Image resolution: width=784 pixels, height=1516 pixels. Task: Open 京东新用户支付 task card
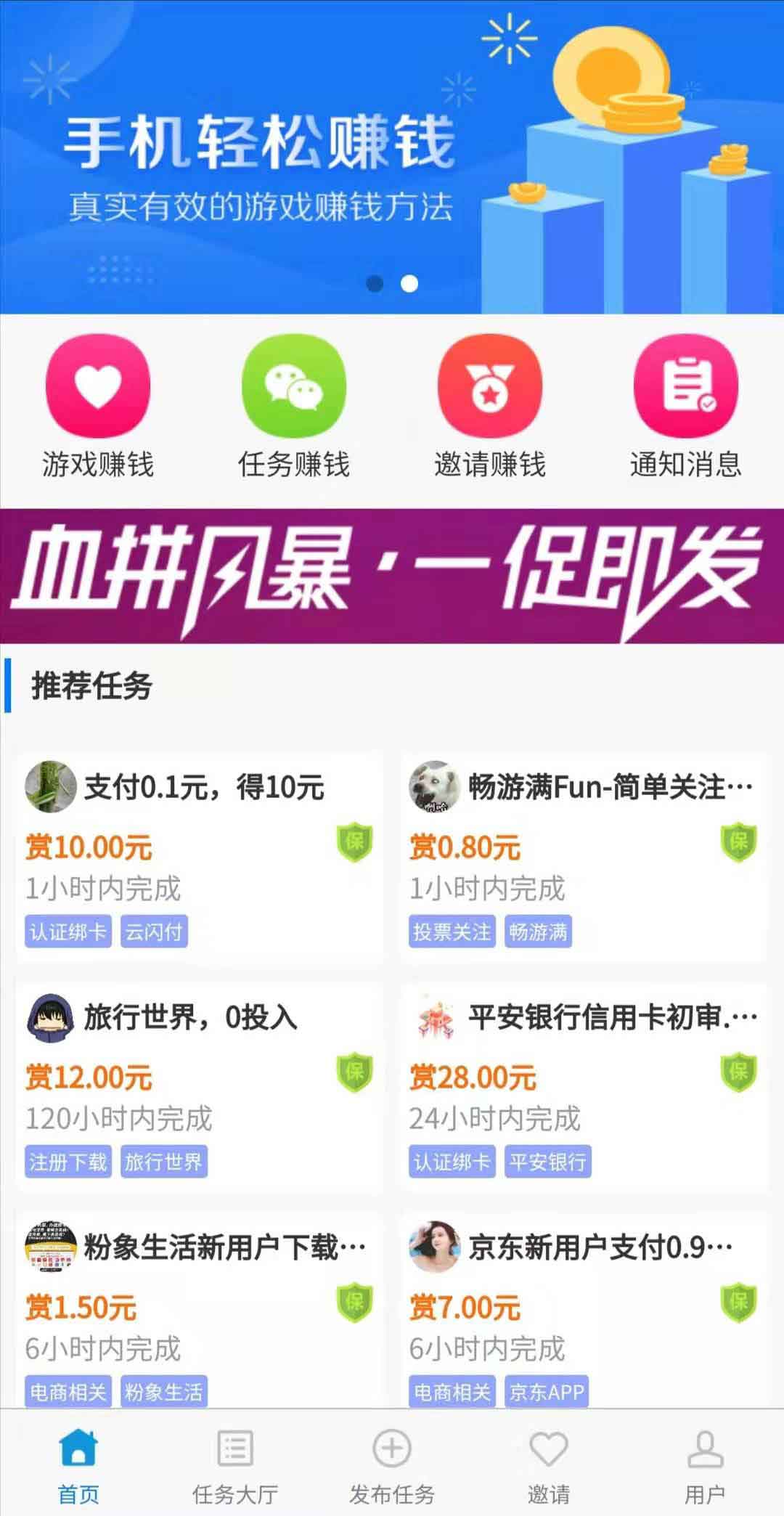click(x=584, y=1311)
